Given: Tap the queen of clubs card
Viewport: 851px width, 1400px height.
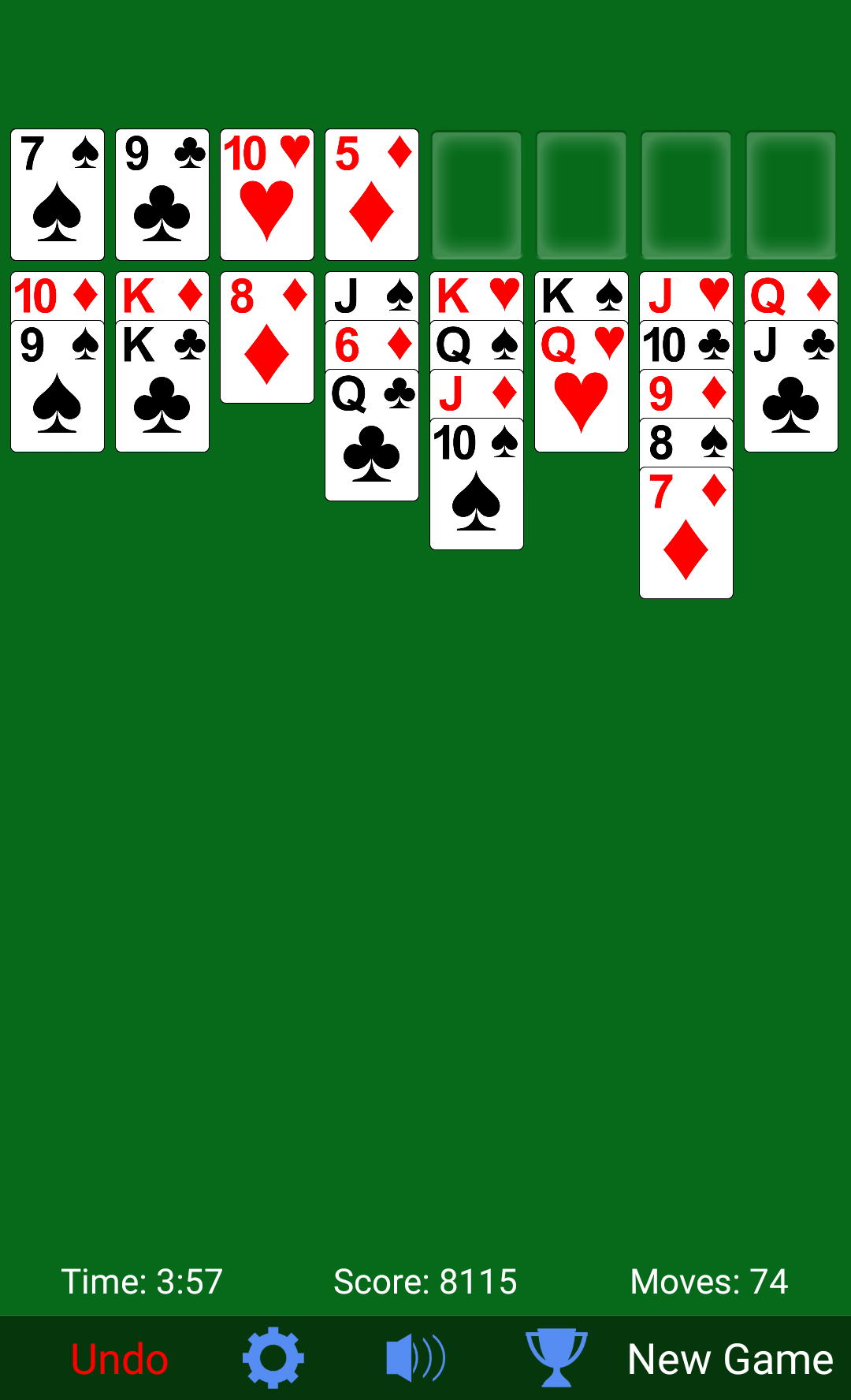Looking at the screenshot, I should pos(372,435).
